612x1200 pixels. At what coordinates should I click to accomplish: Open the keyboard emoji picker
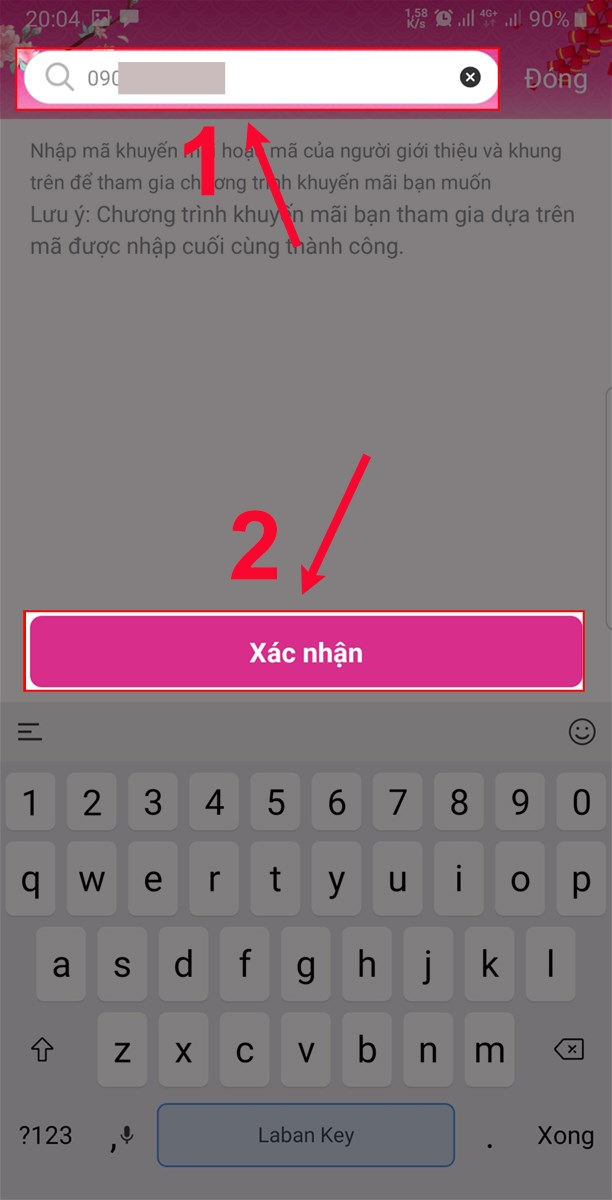(x=581, y=733)
